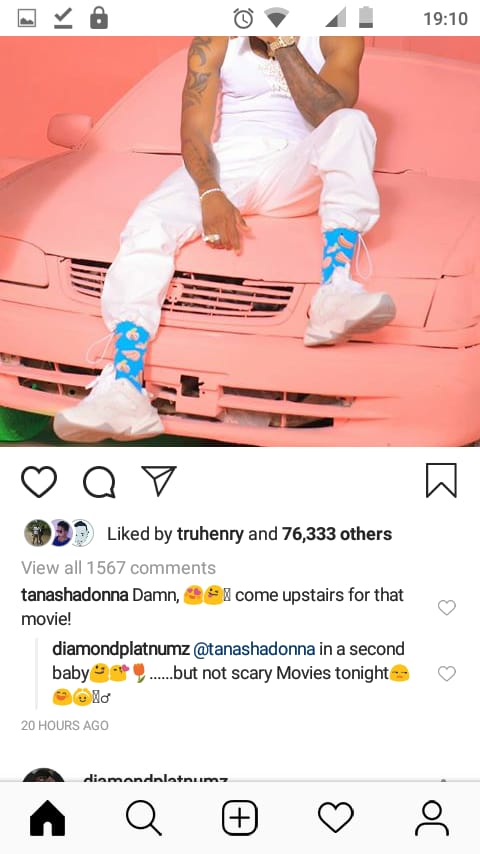480x854 pixels.
Task: Like diamondplatnumz's reply comment
Action: 447,674
